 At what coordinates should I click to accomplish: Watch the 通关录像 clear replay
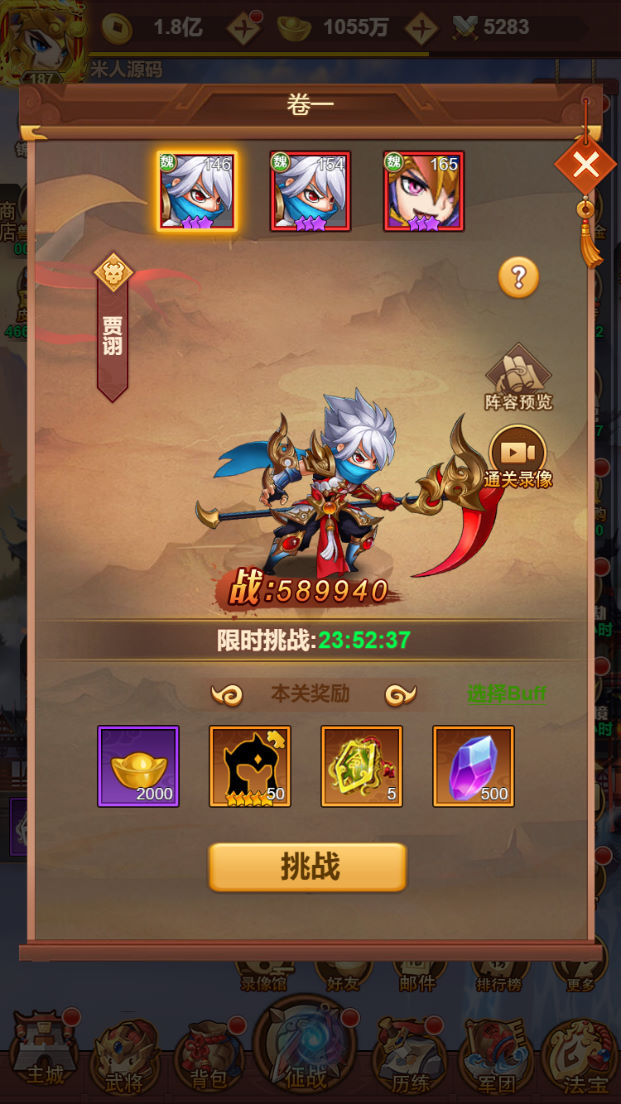(518, 455)
